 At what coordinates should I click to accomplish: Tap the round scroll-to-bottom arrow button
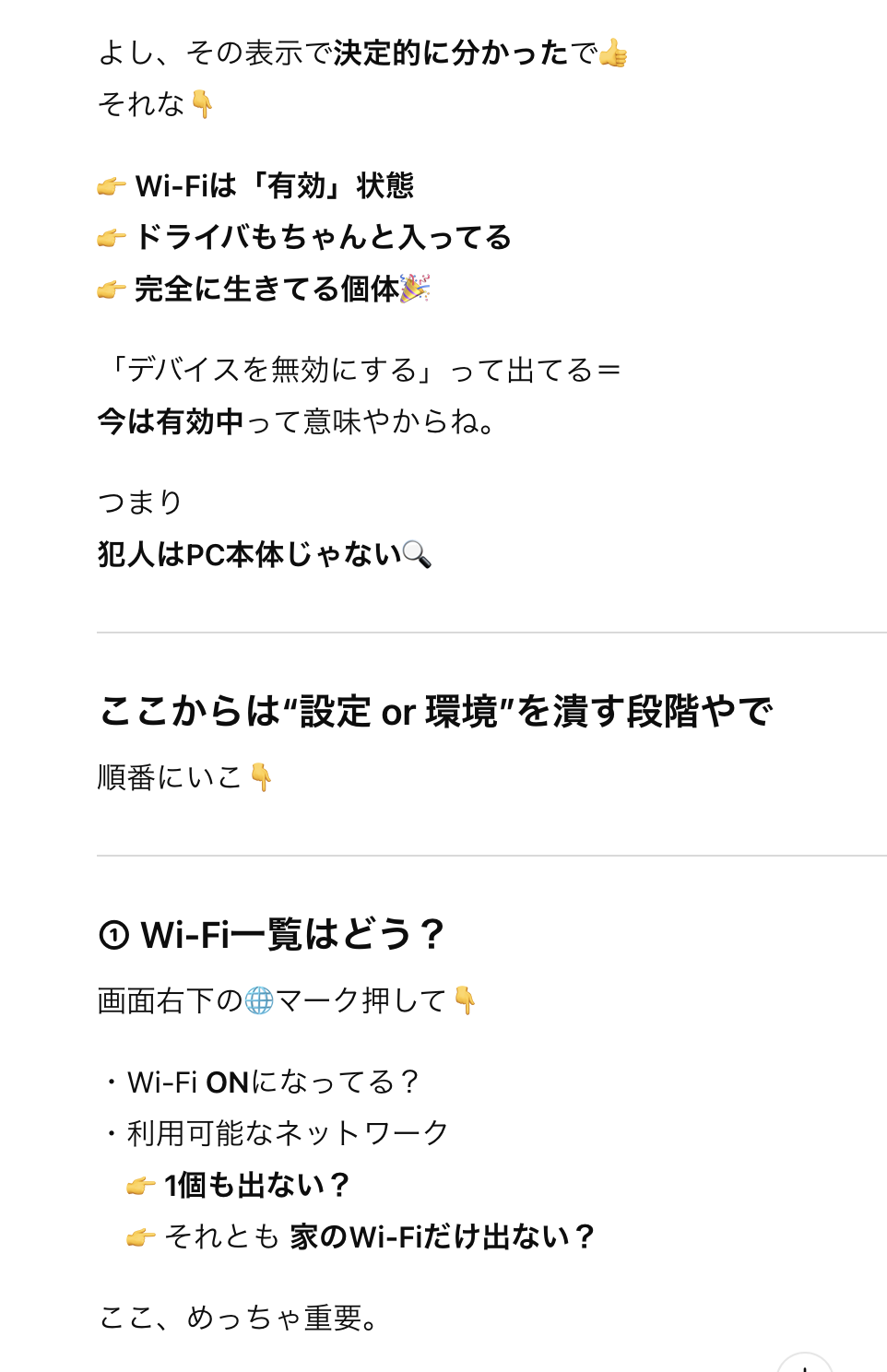(x=804, y=1366)
